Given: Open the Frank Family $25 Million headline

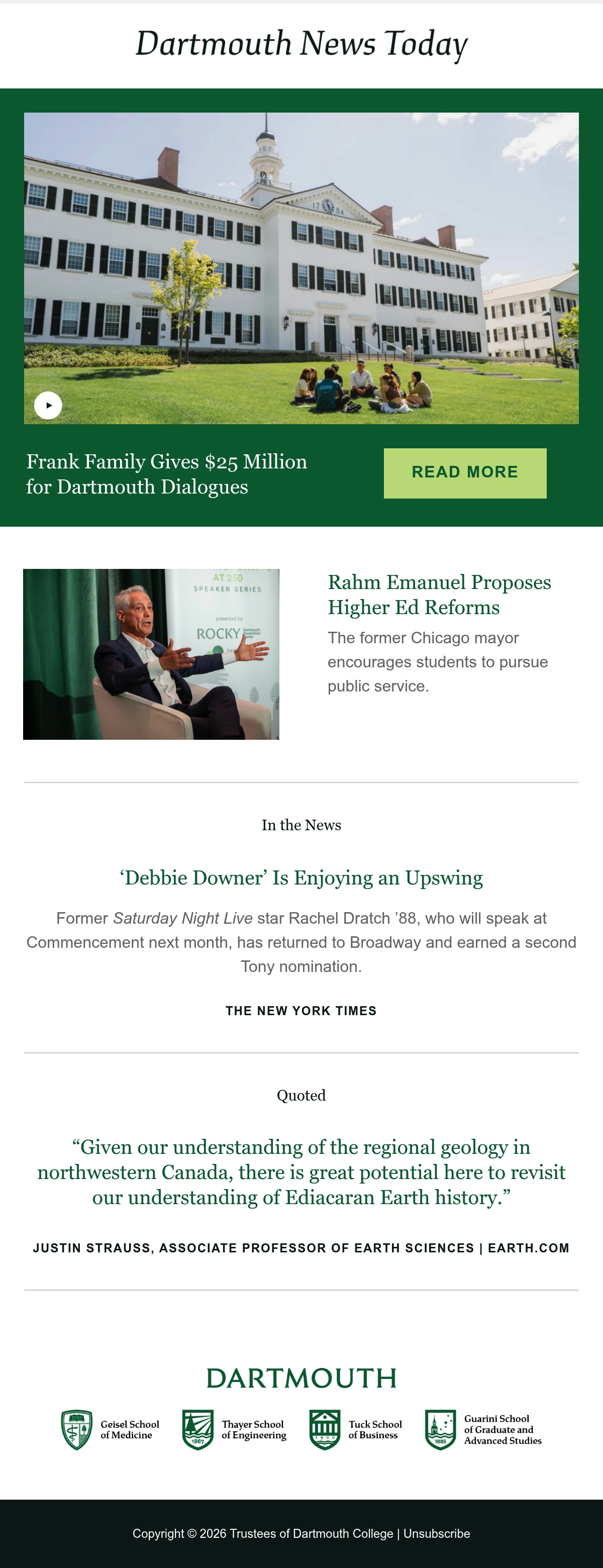Looking at the screenshot, I should tap(167, 473).
